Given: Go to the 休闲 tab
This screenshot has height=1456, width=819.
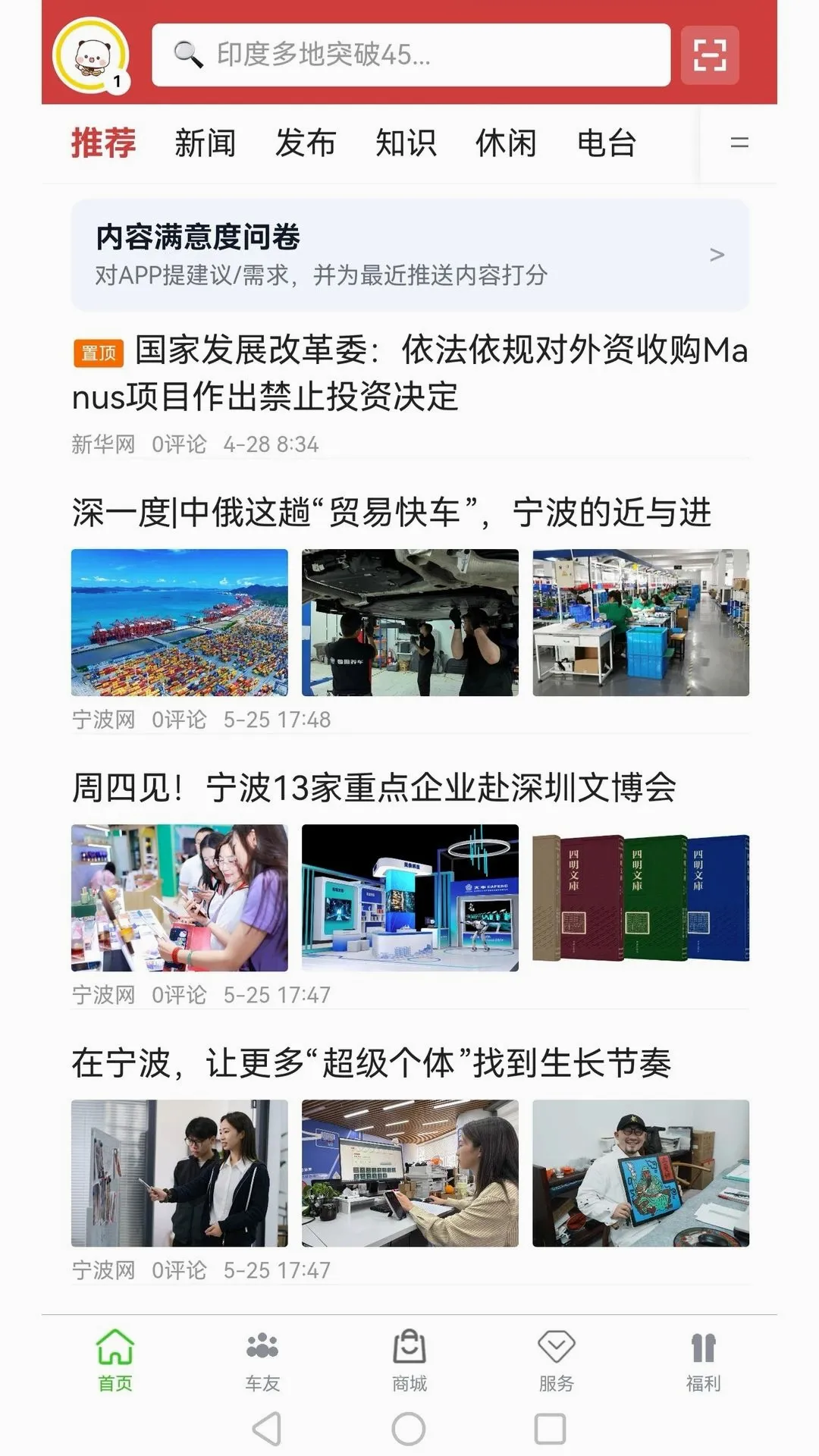Looking at the screenshot, I should click(506, 143).
